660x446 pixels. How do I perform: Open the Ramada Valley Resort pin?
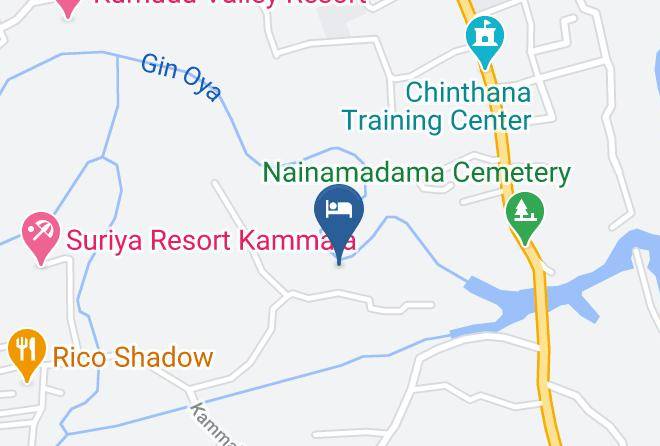point(68,8)
